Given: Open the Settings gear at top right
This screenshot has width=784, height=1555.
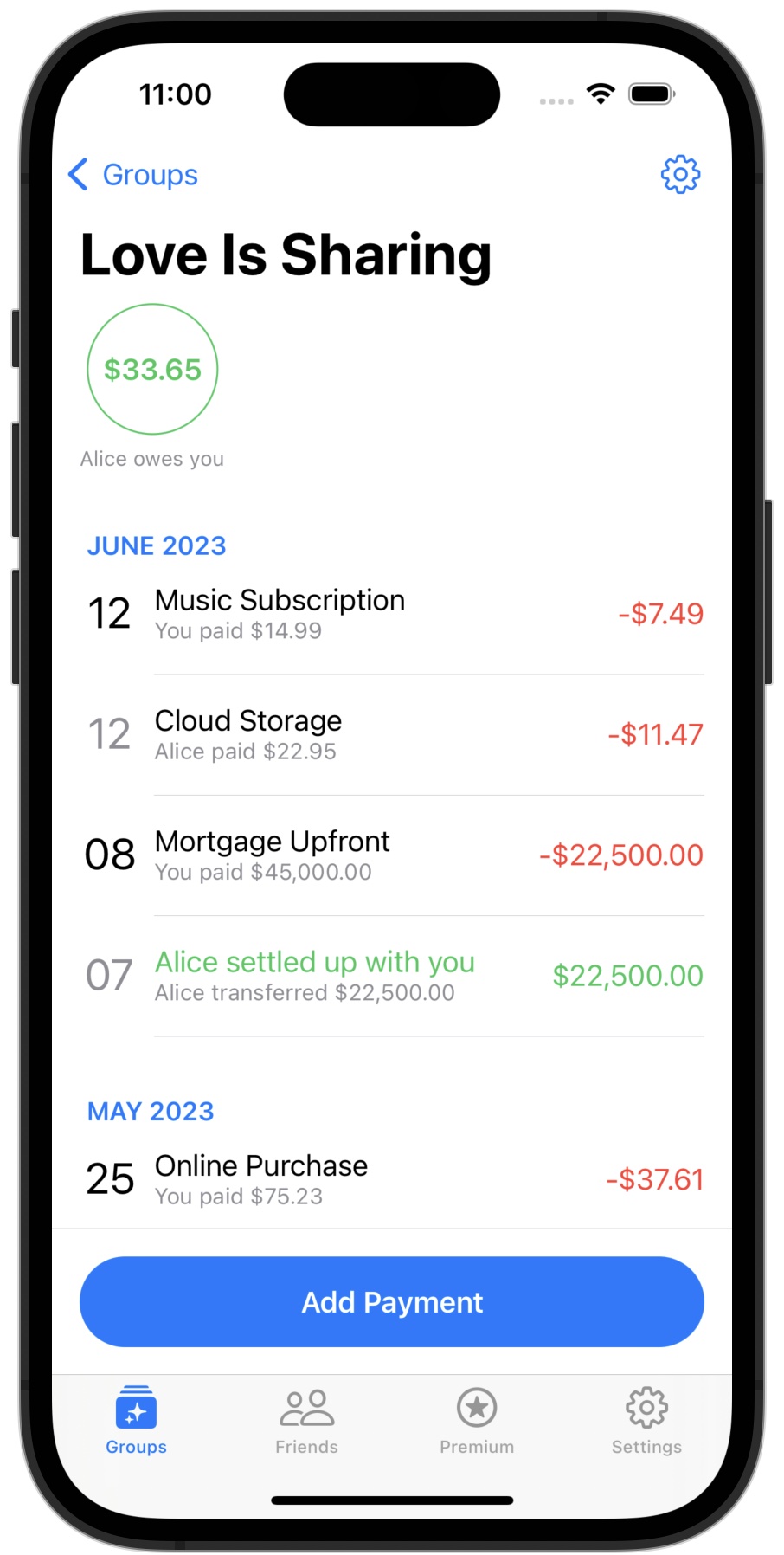Looking at the screenshot, I should 680,174.
